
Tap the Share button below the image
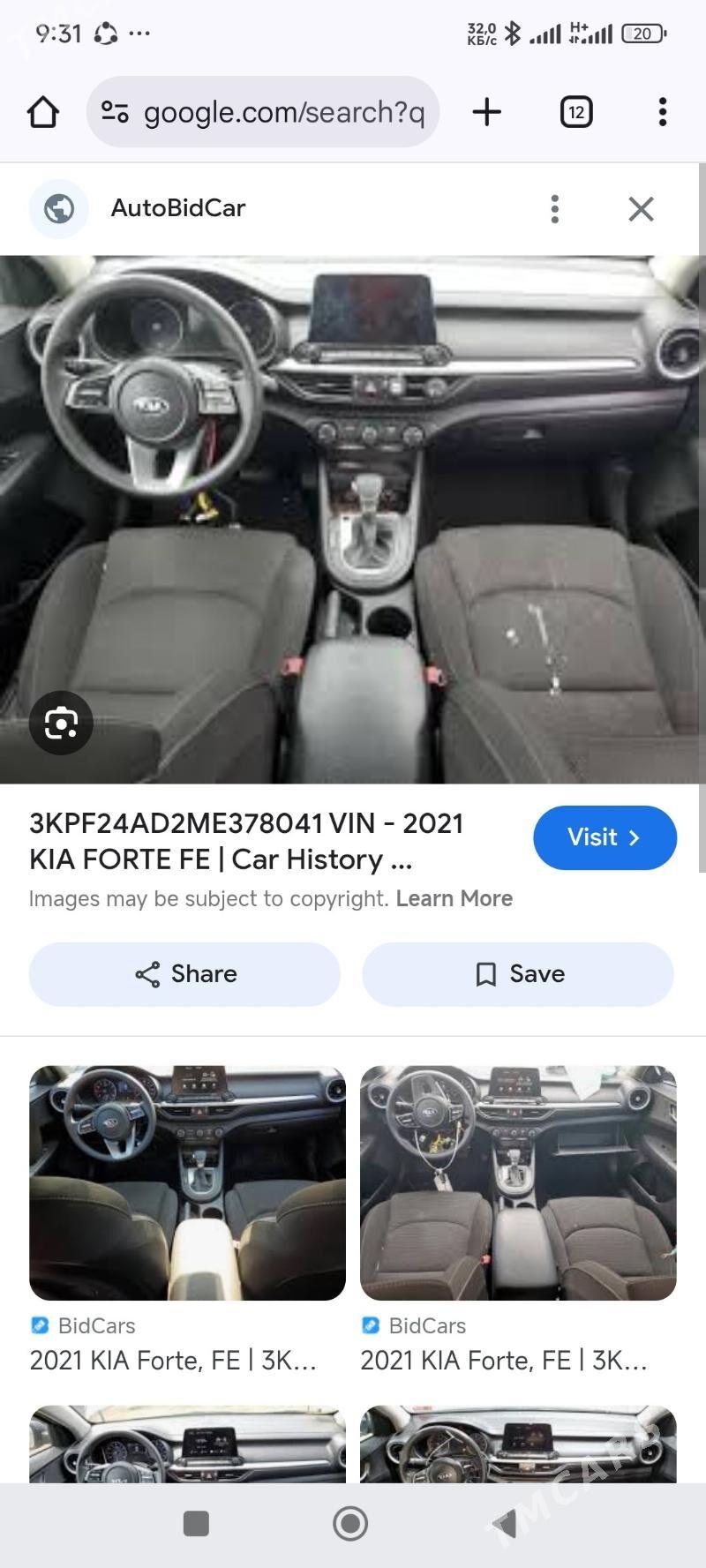(184, 973)
